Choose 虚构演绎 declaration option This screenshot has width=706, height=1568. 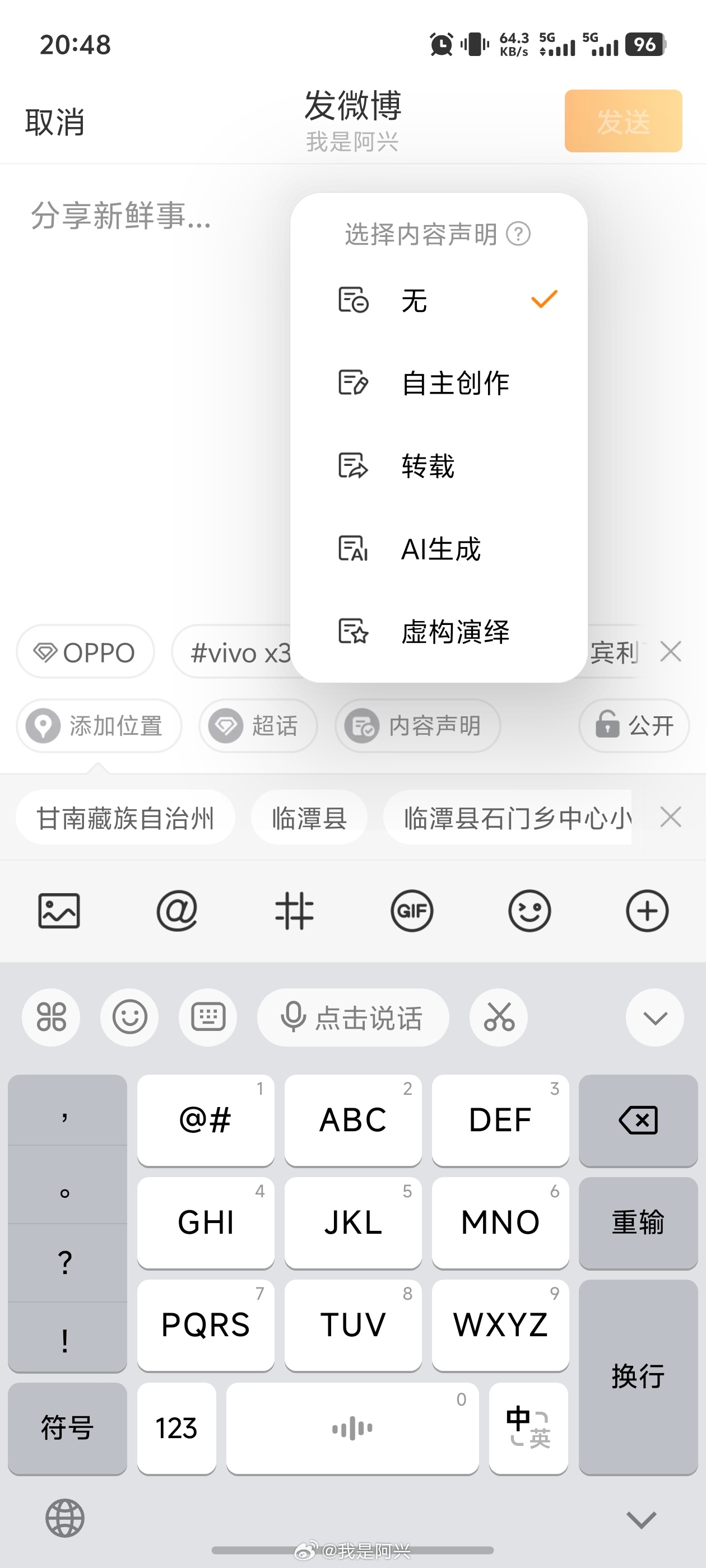click(457, 632)
